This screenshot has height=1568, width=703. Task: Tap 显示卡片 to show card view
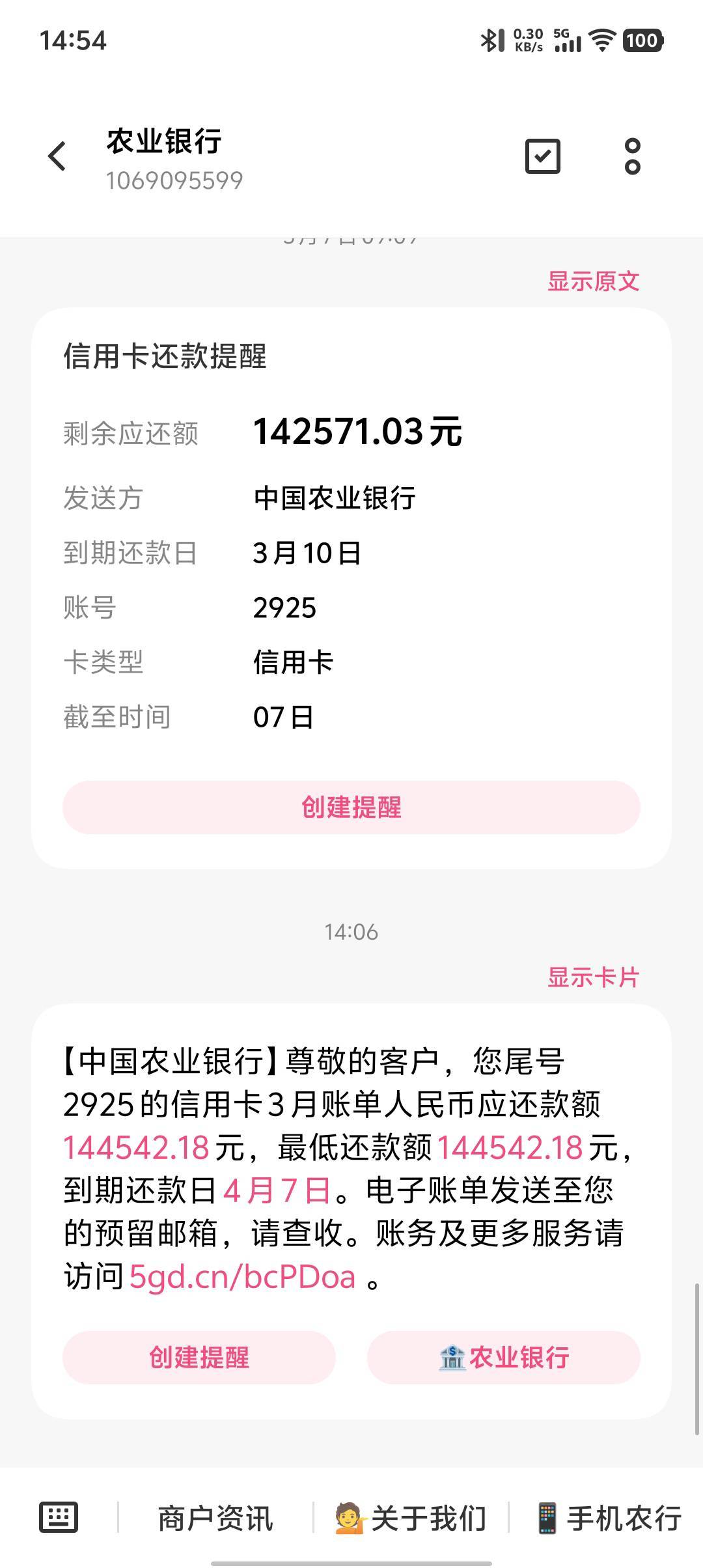pos(593,977)
